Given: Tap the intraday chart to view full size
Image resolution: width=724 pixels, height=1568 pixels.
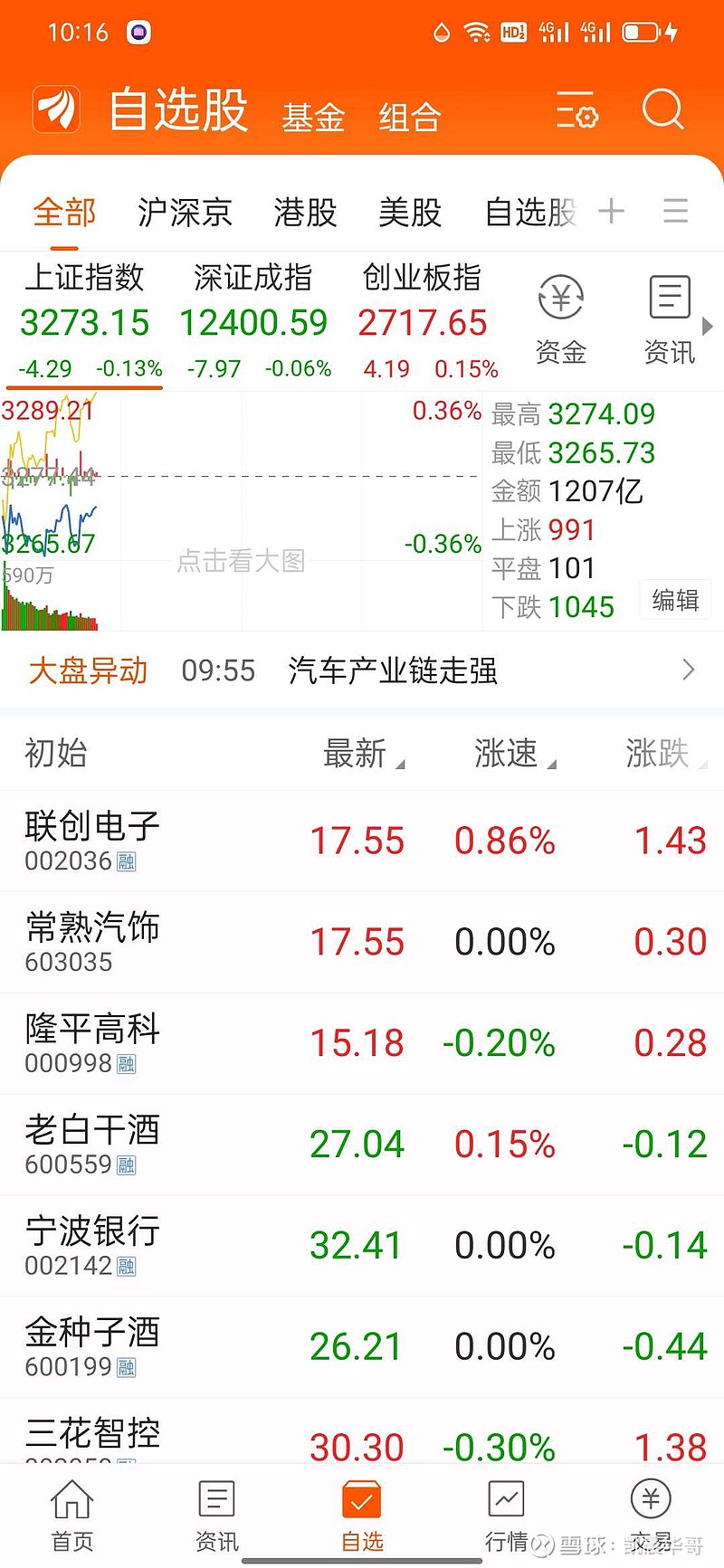Looking at the screenshot, I should pos(240,507).
